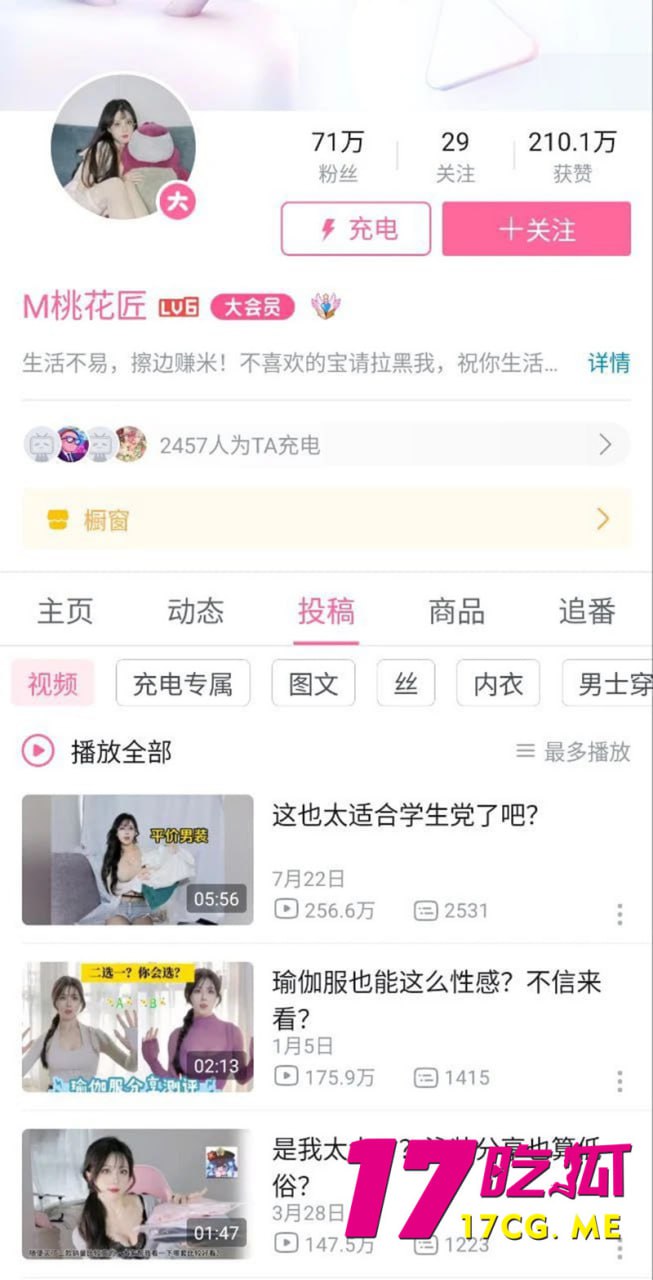Expand the bio with 详情
This screenshot has width=653, height=1280.
click(x=608, y=363)
